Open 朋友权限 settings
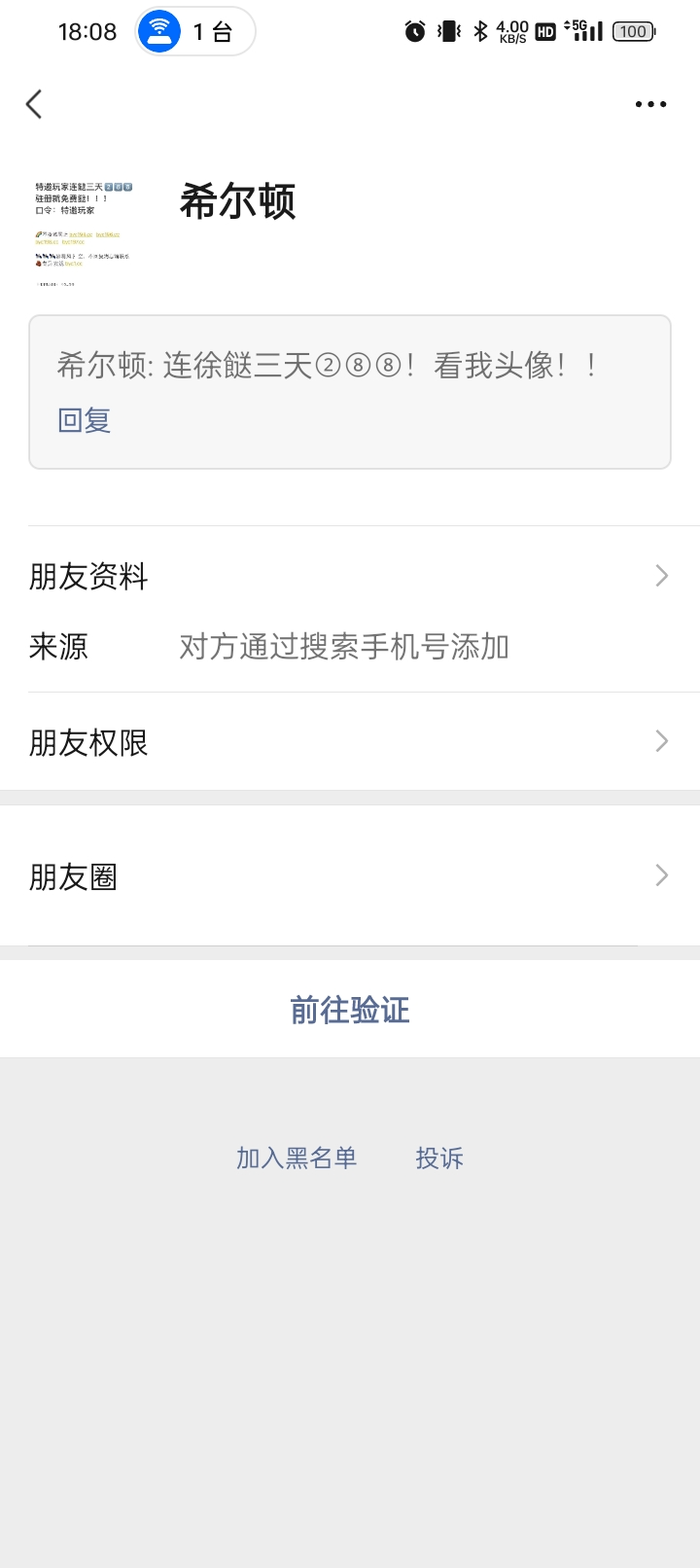The height and width of the screenshot is (1568, 700). [x=350, y=742]
